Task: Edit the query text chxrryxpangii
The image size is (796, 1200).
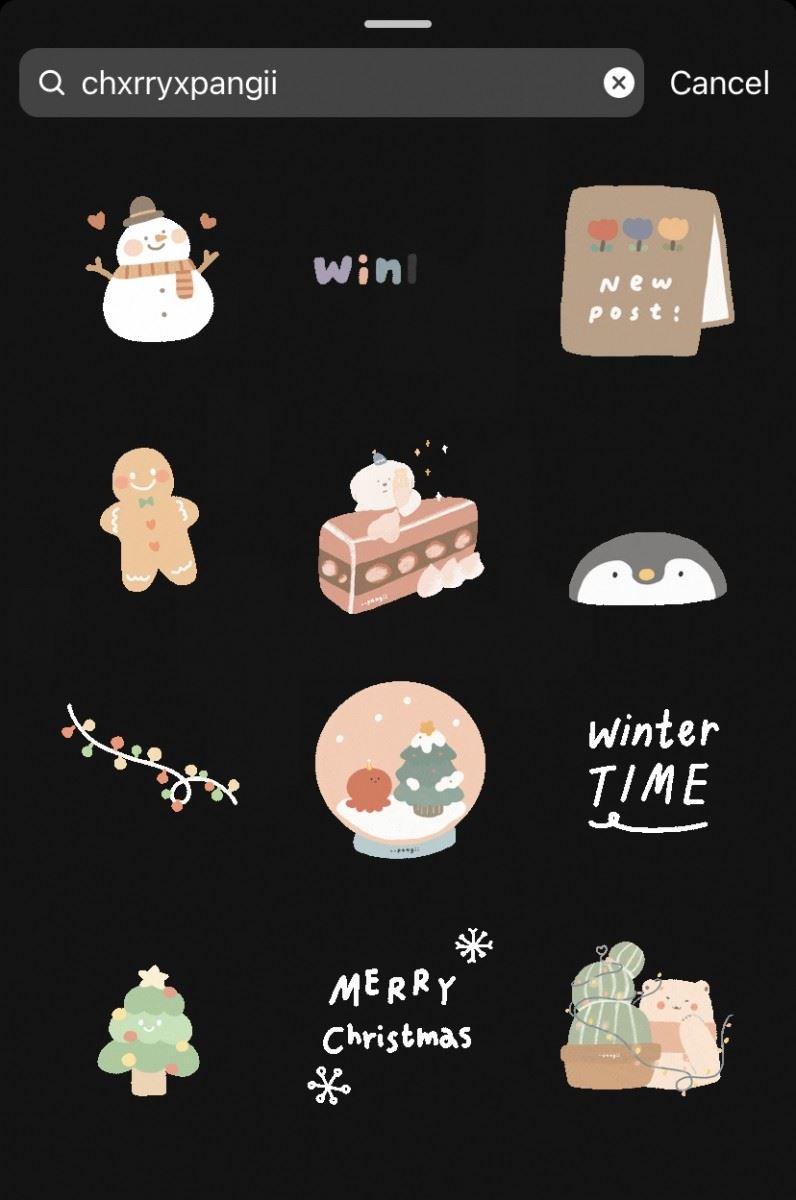Action: tap(180, 82)
